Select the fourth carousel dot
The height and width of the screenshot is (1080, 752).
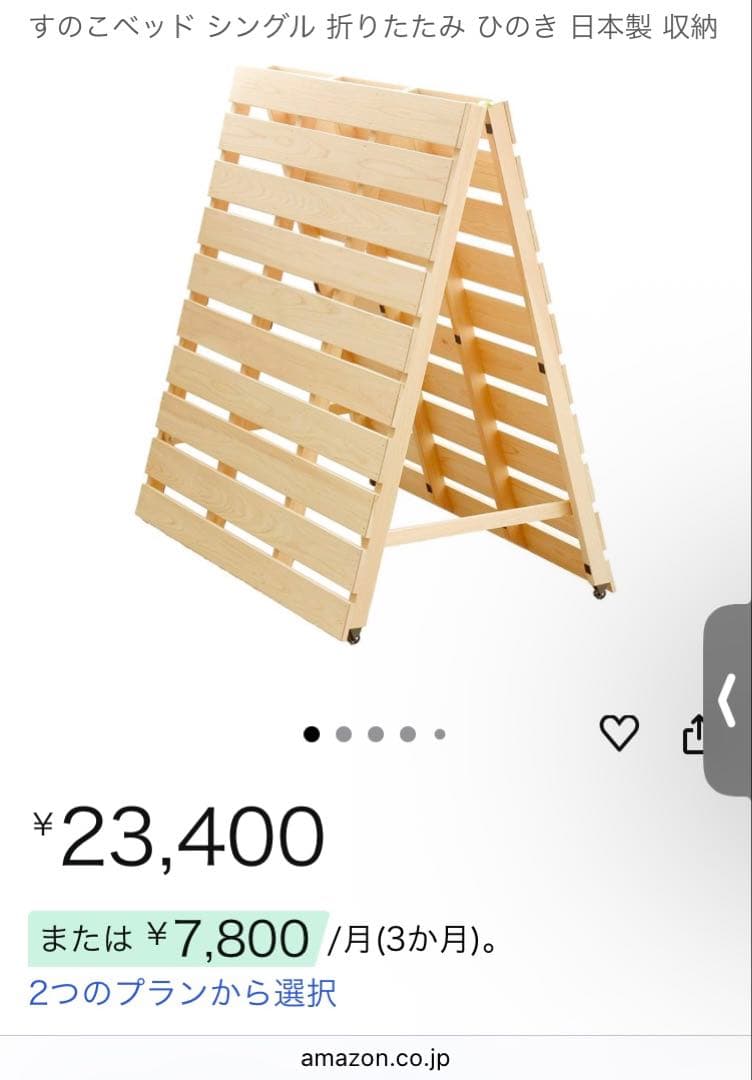click(407, 733)
